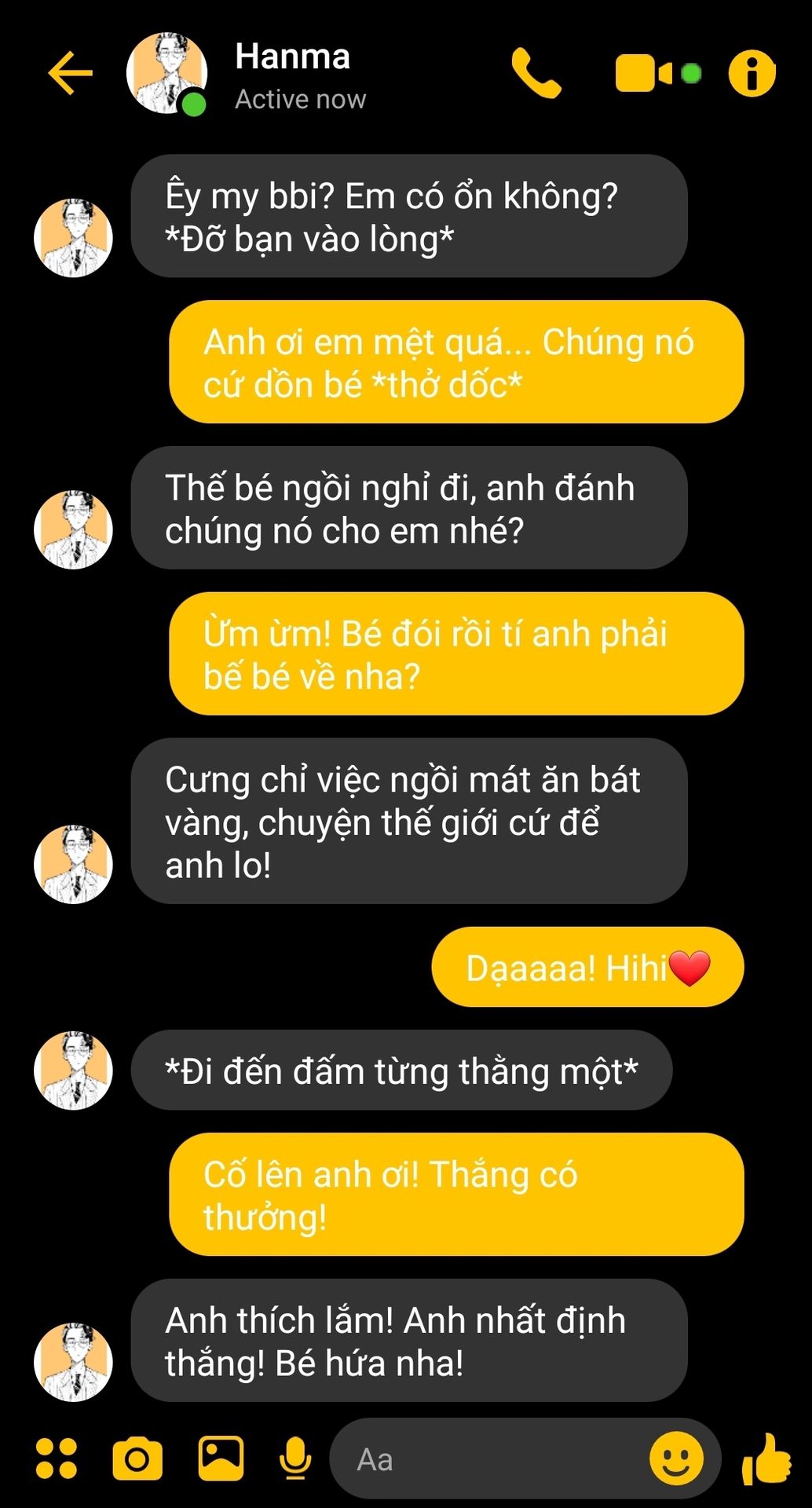Send a thumbs-up like
The width and height of the screenshot is (812, 1508).
click(766, 1459)
